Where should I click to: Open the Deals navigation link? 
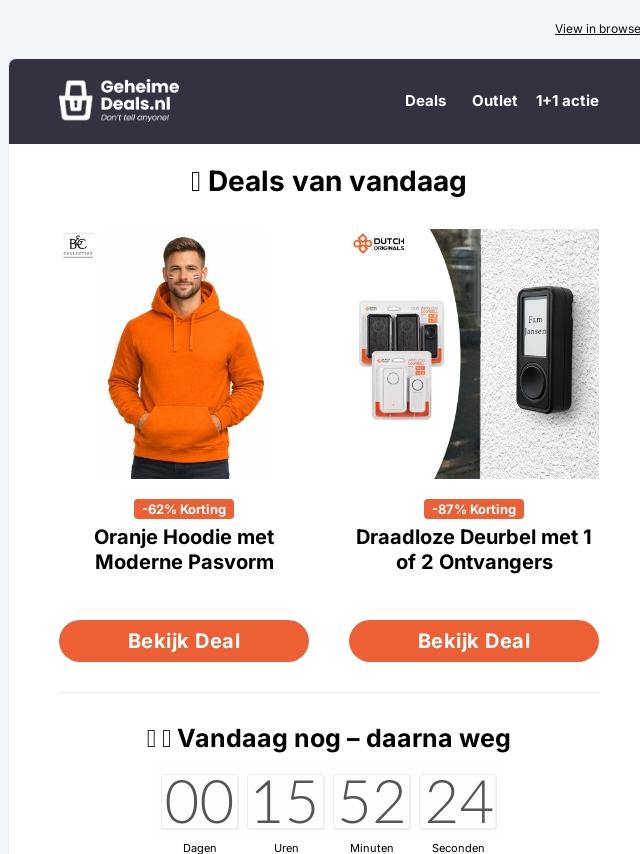point(425,101)
